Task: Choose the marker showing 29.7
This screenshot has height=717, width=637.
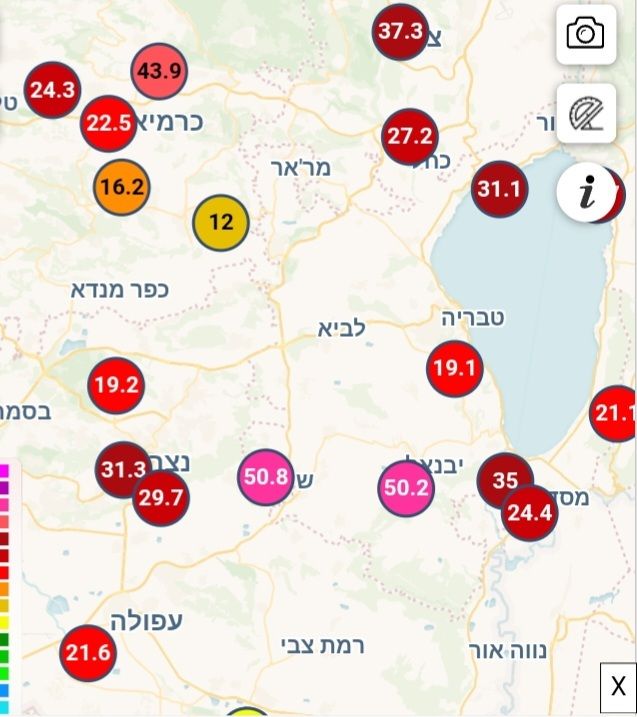Action: [x=161, y=497]
